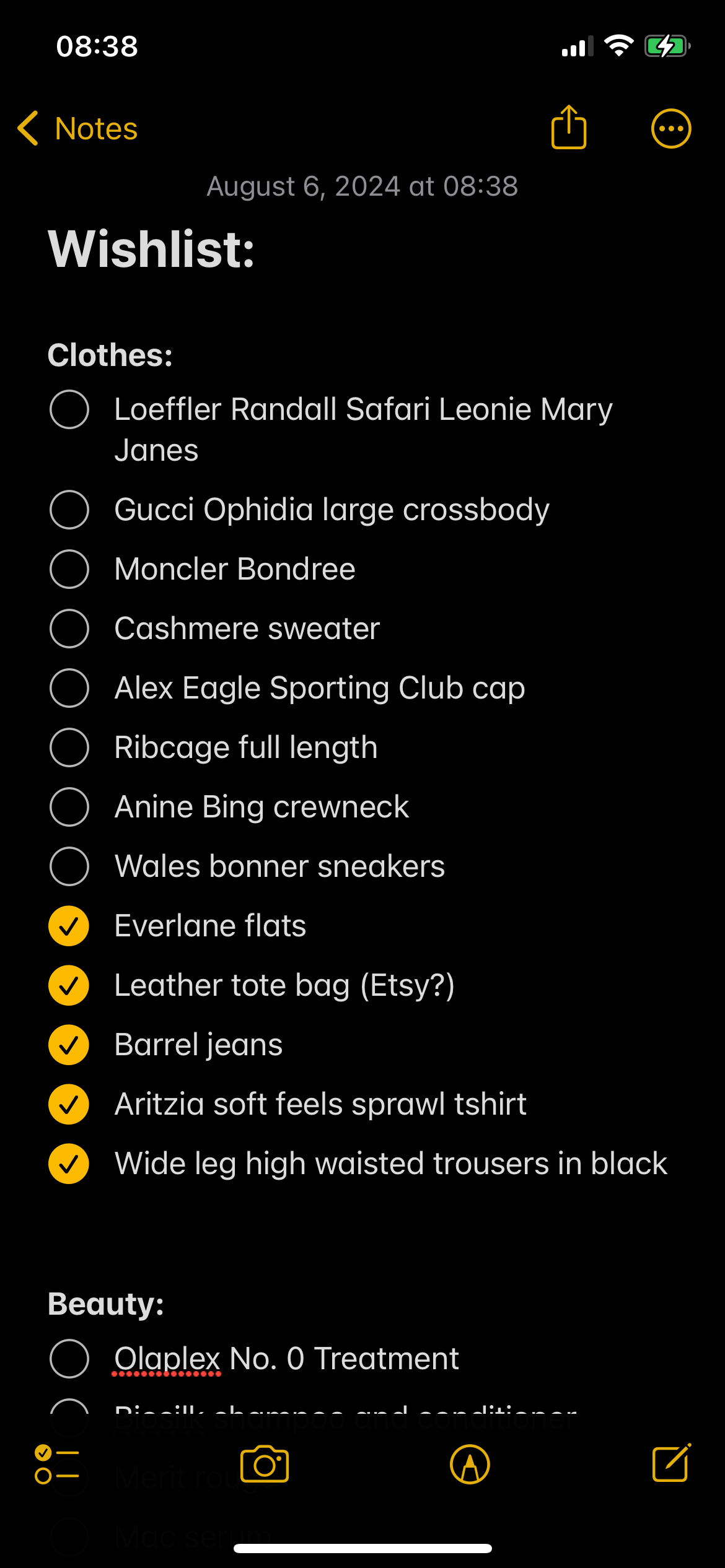725x1568 pixels.
Task: Check off Loeffler Randall Safari Leonie Mary Janes
Action: pyautogui.click(x=69, y=409)
